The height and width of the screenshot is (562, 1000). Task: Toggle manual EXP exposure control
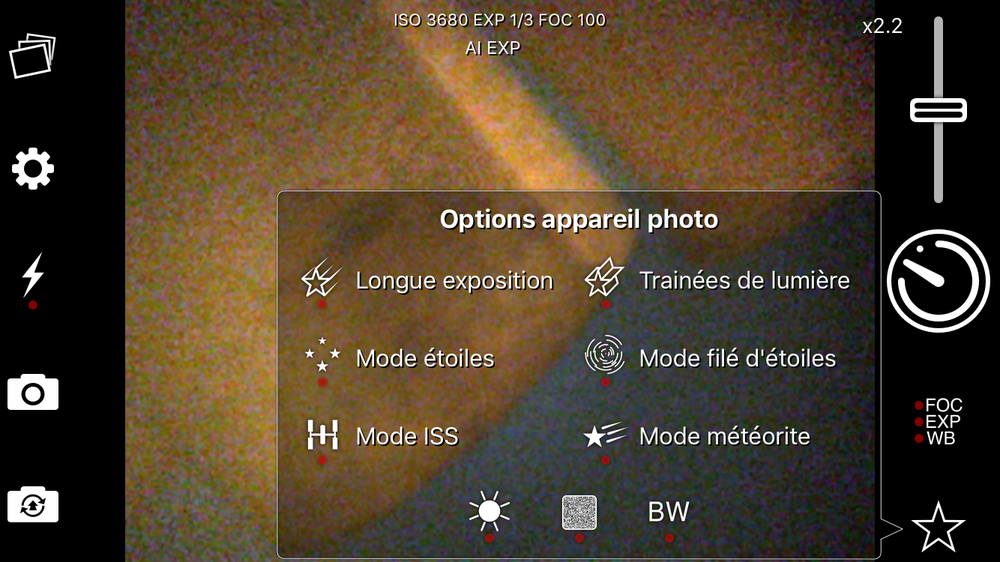(942, 421)
